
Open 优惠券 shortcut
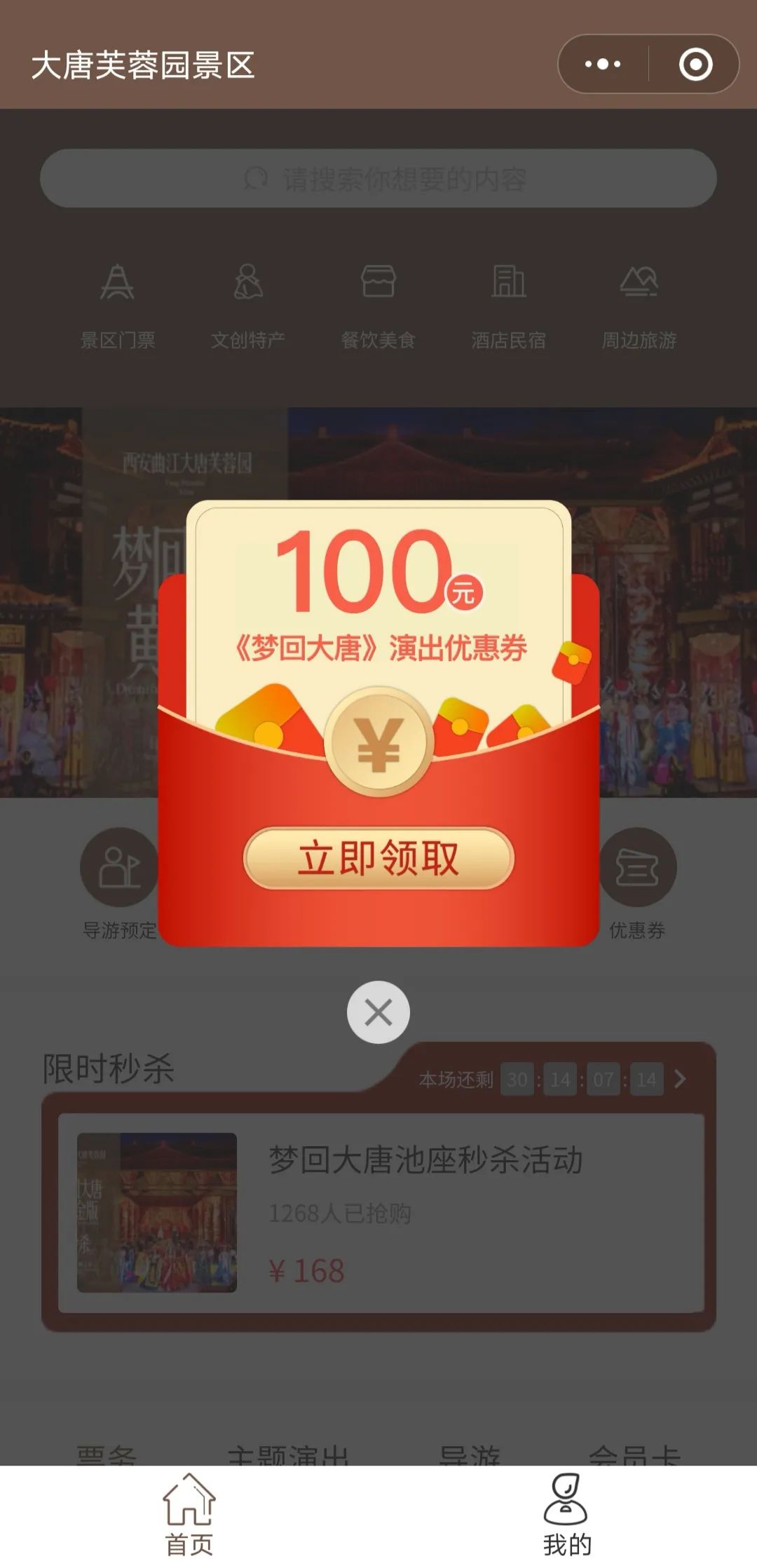[637, 884]
